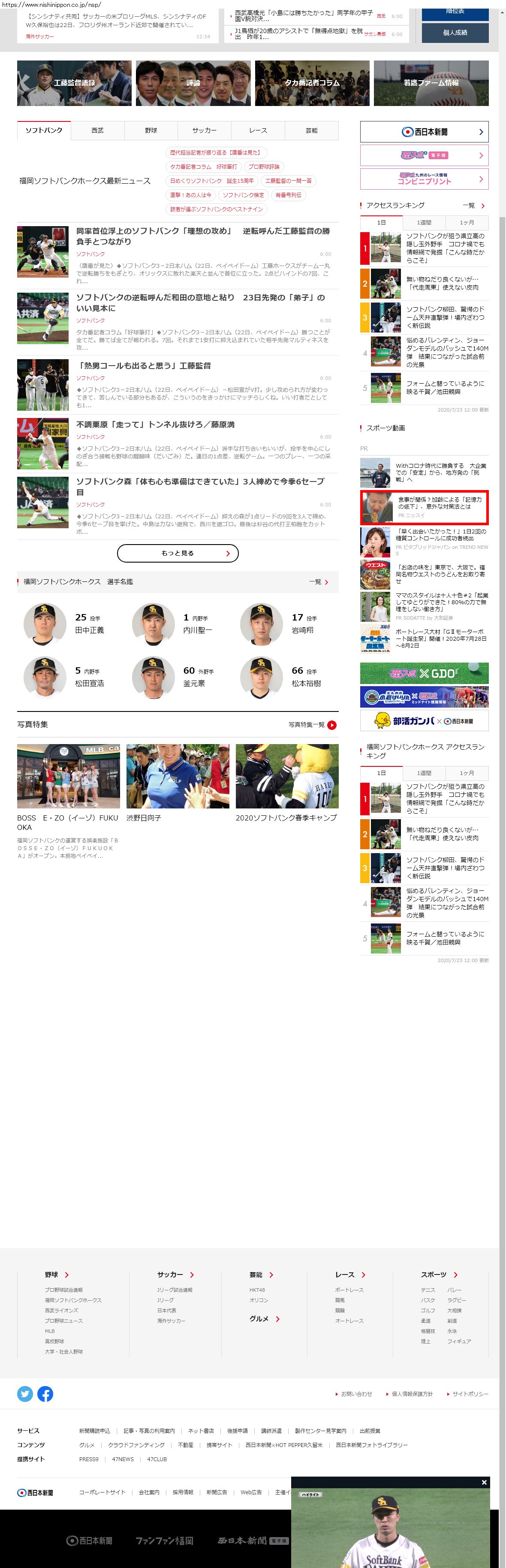
Task: Tap the プロ野球評論 tag chip
Action: pos(264,167)
